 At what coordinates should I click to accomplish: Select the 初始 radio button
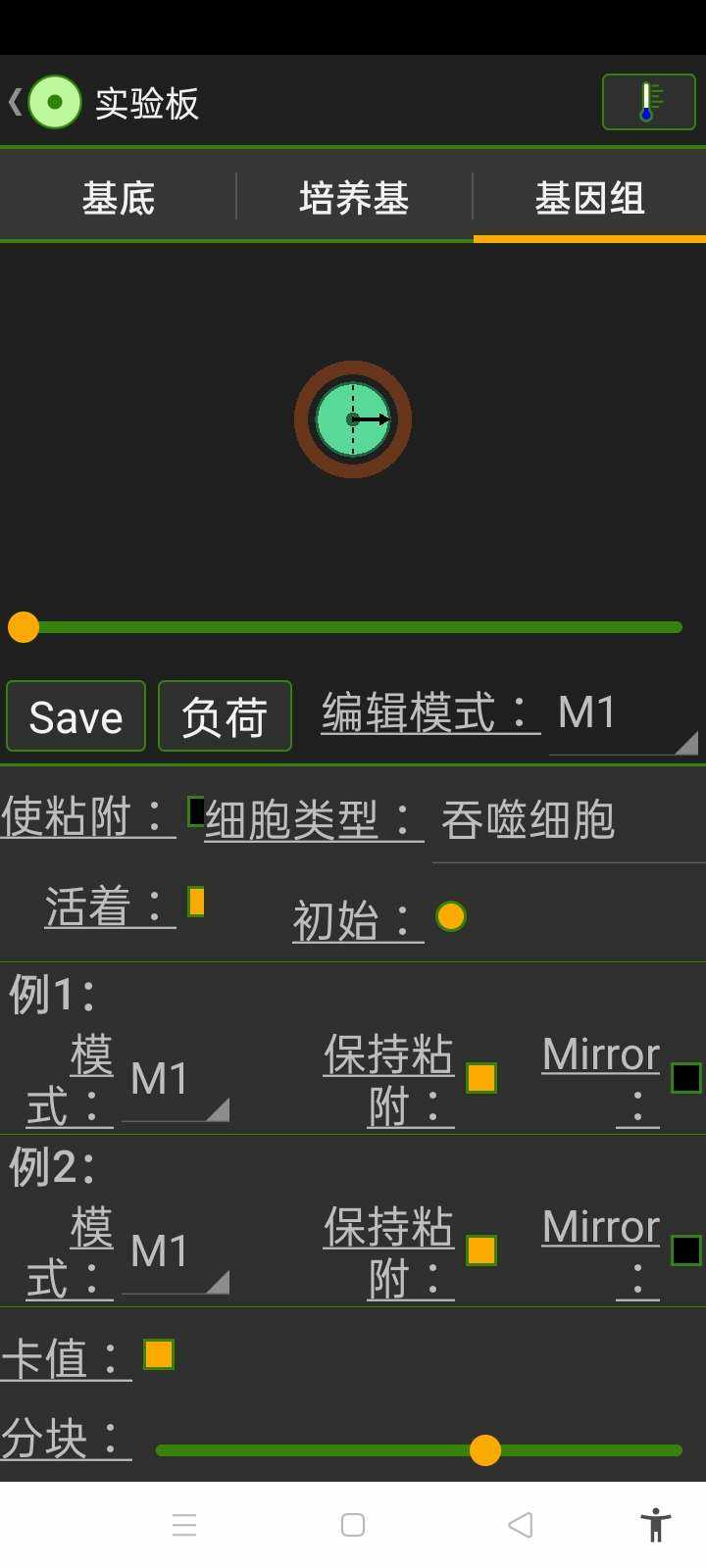click(x=450, y=916)
